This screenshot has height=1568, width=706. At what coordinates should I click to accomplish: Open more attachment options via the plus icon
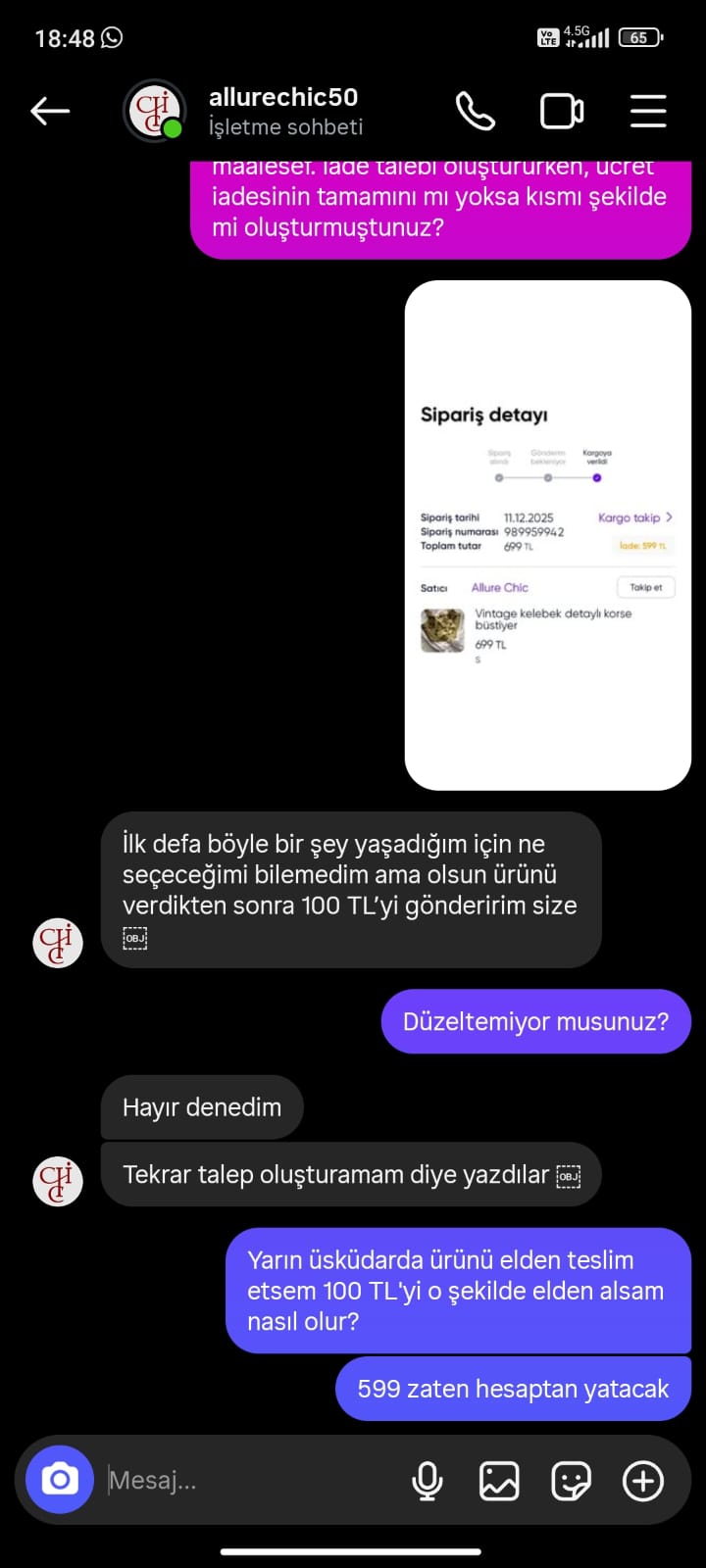643,1481
